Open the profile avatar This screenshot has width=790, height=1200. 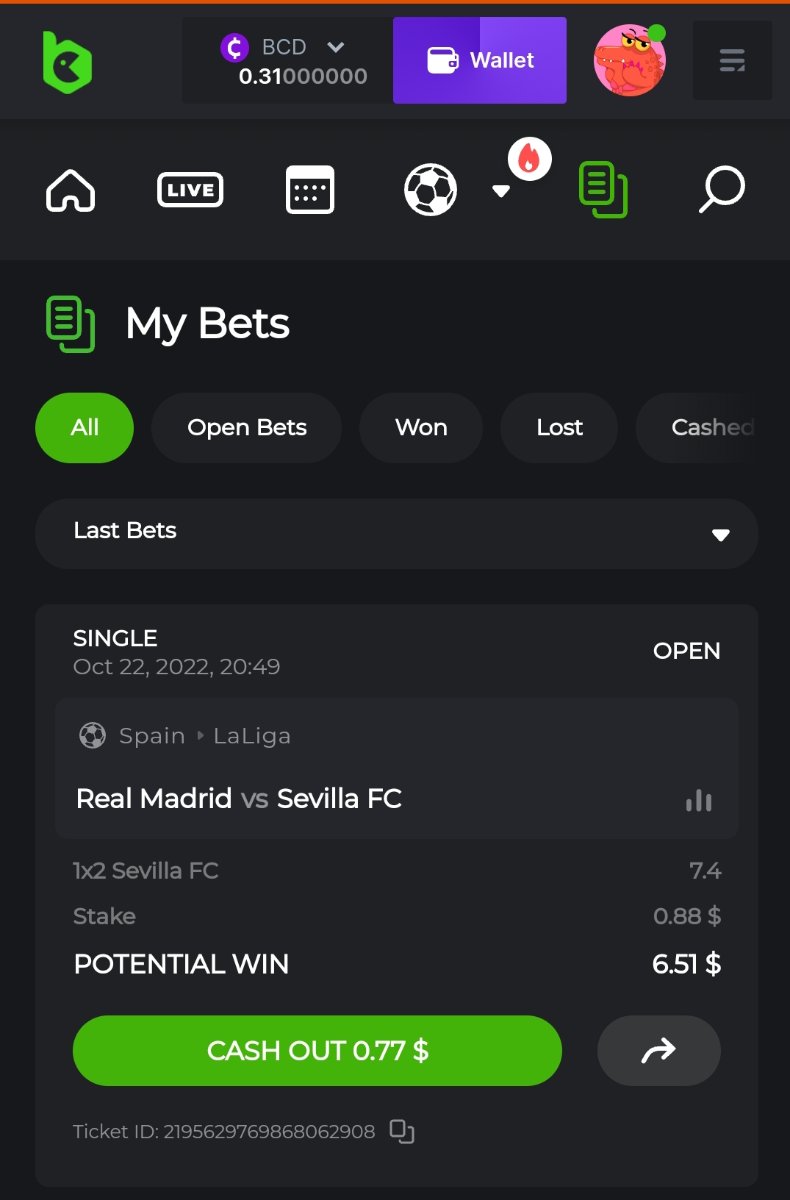[629, 60]
